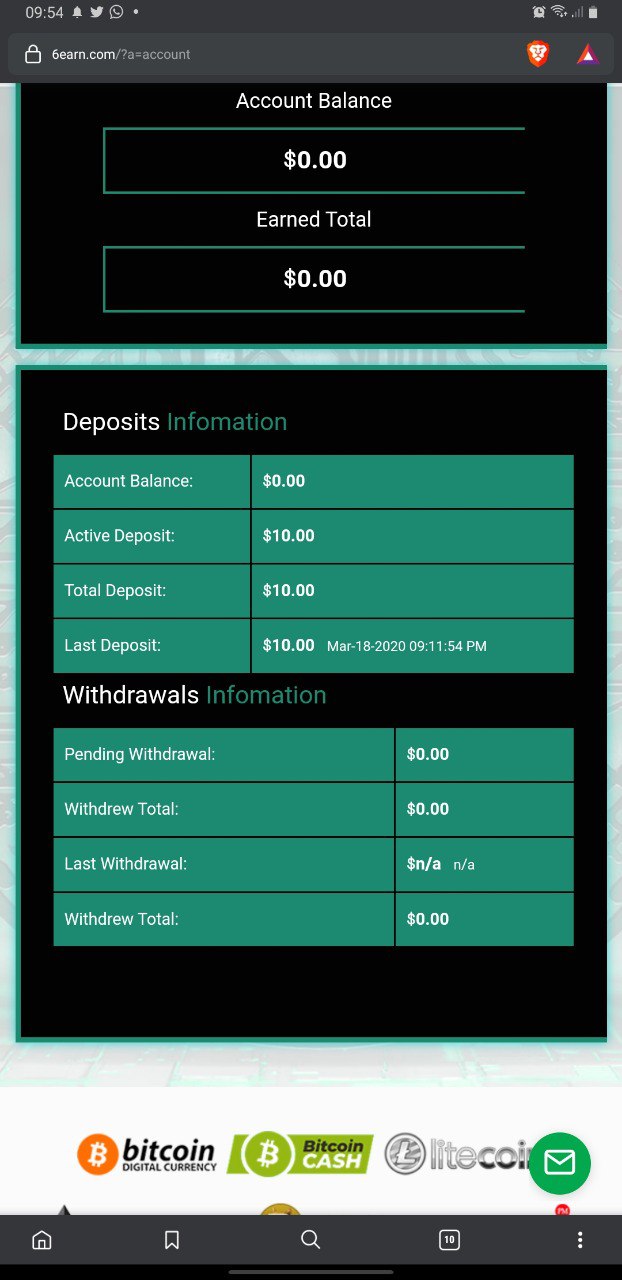
Task: Tap the search icon in bottom toolbar
Action: [x=311, y=1240]
